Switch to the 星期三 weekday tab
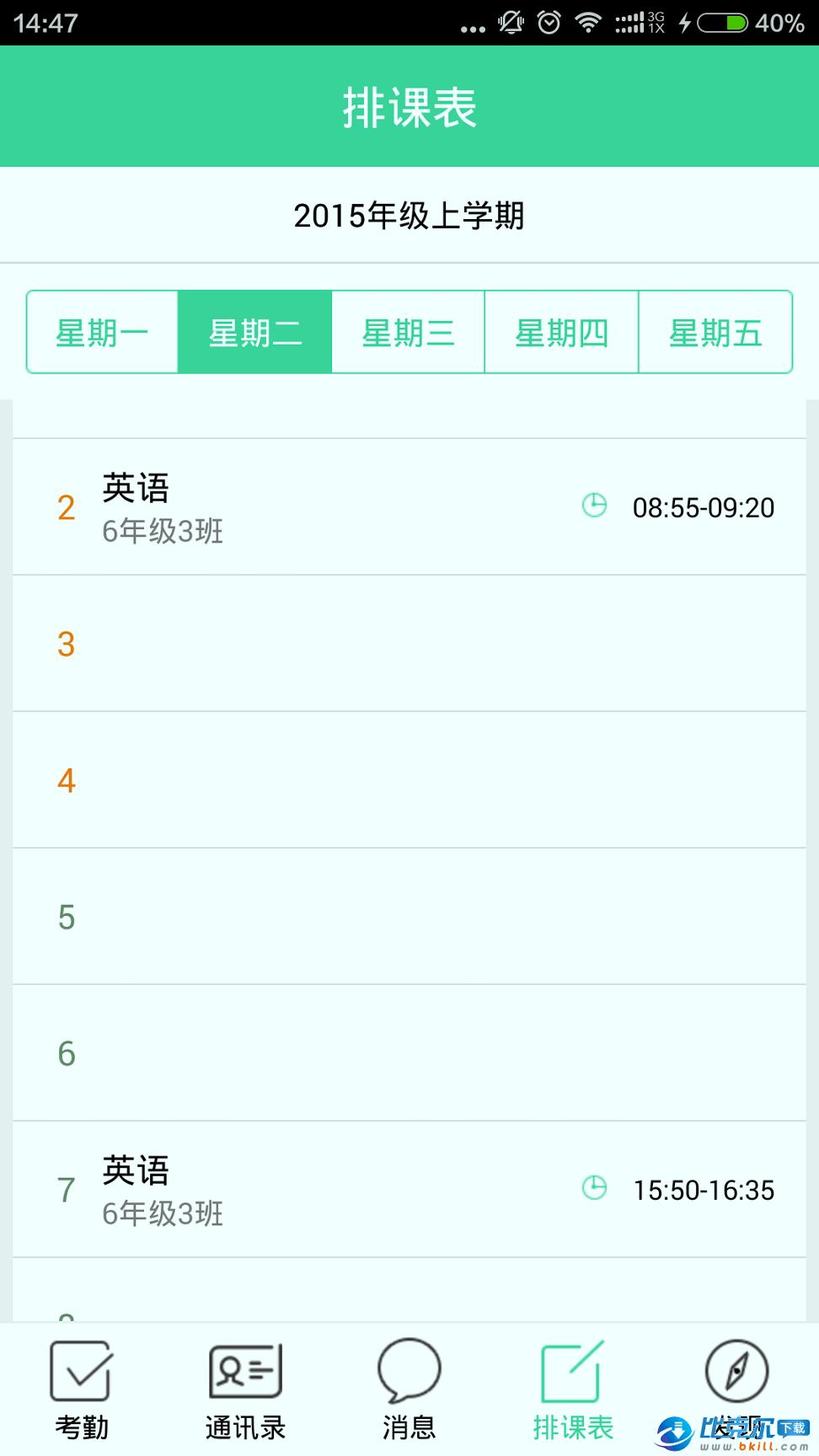The height and width of the screenshot is (1456, 819). tap(409, 331)
